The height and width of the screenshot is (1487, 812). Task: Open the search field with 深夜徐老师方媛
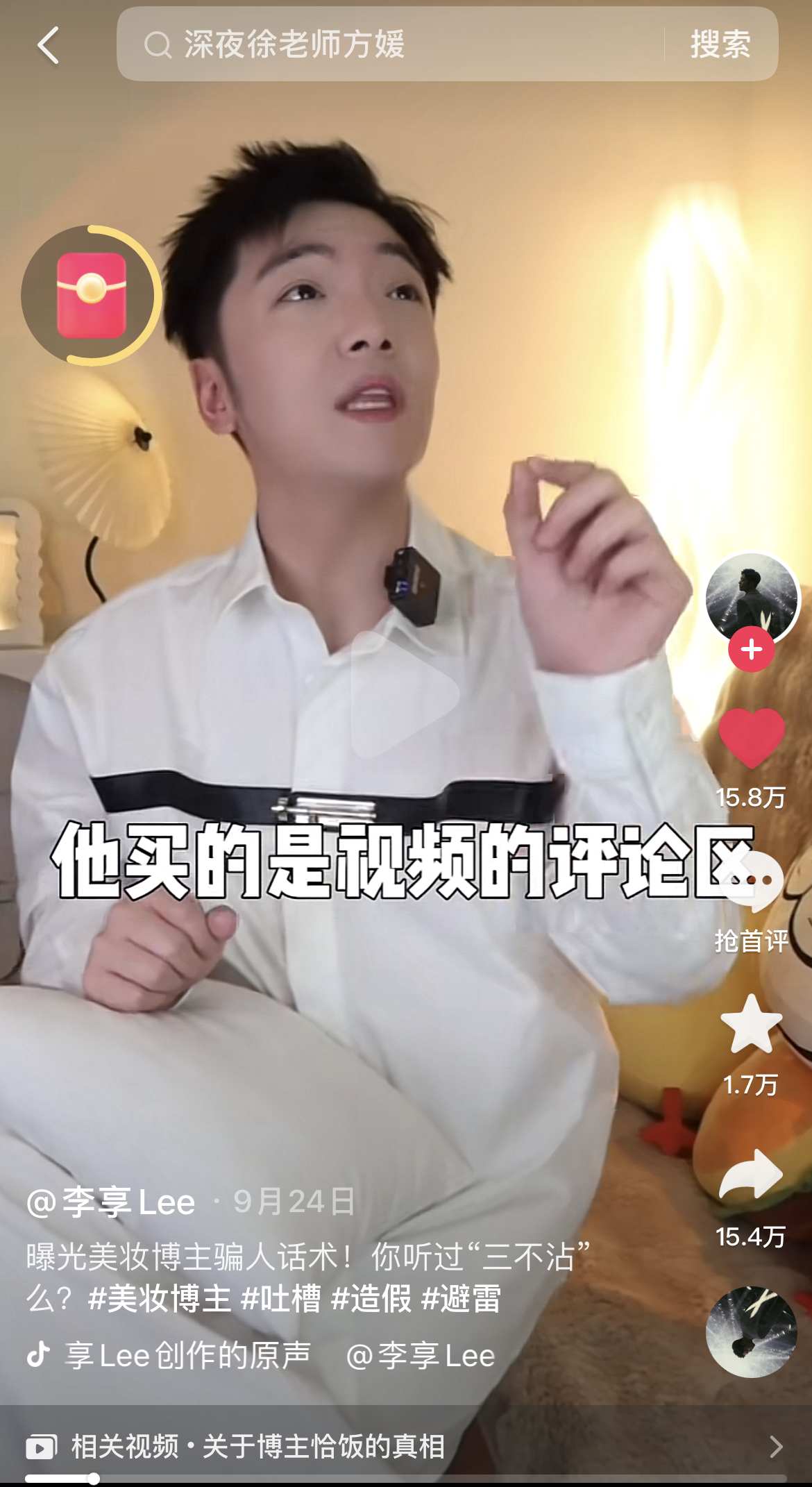coord(389,44)
